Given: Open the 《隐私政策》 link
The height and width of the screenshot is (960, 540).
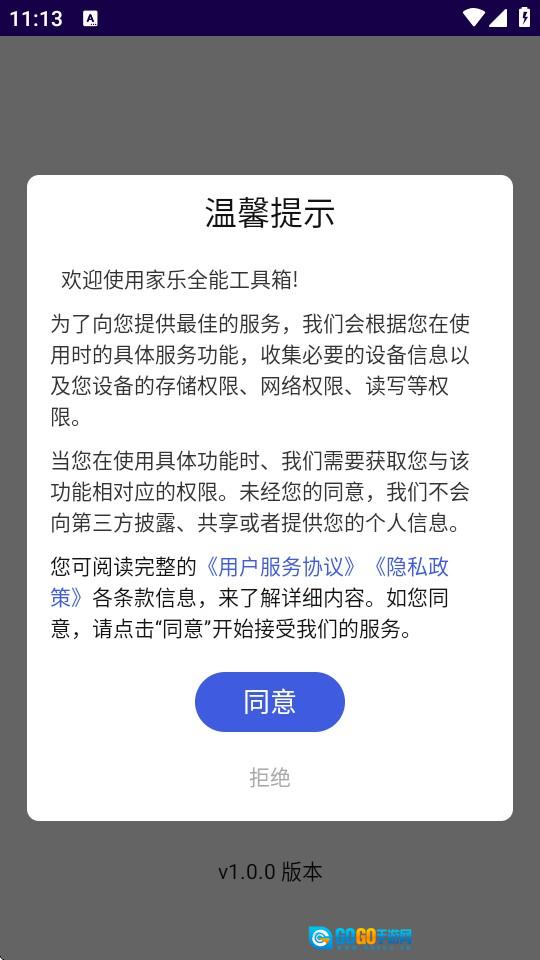Looking at the screenshot, I should (410, 567).
